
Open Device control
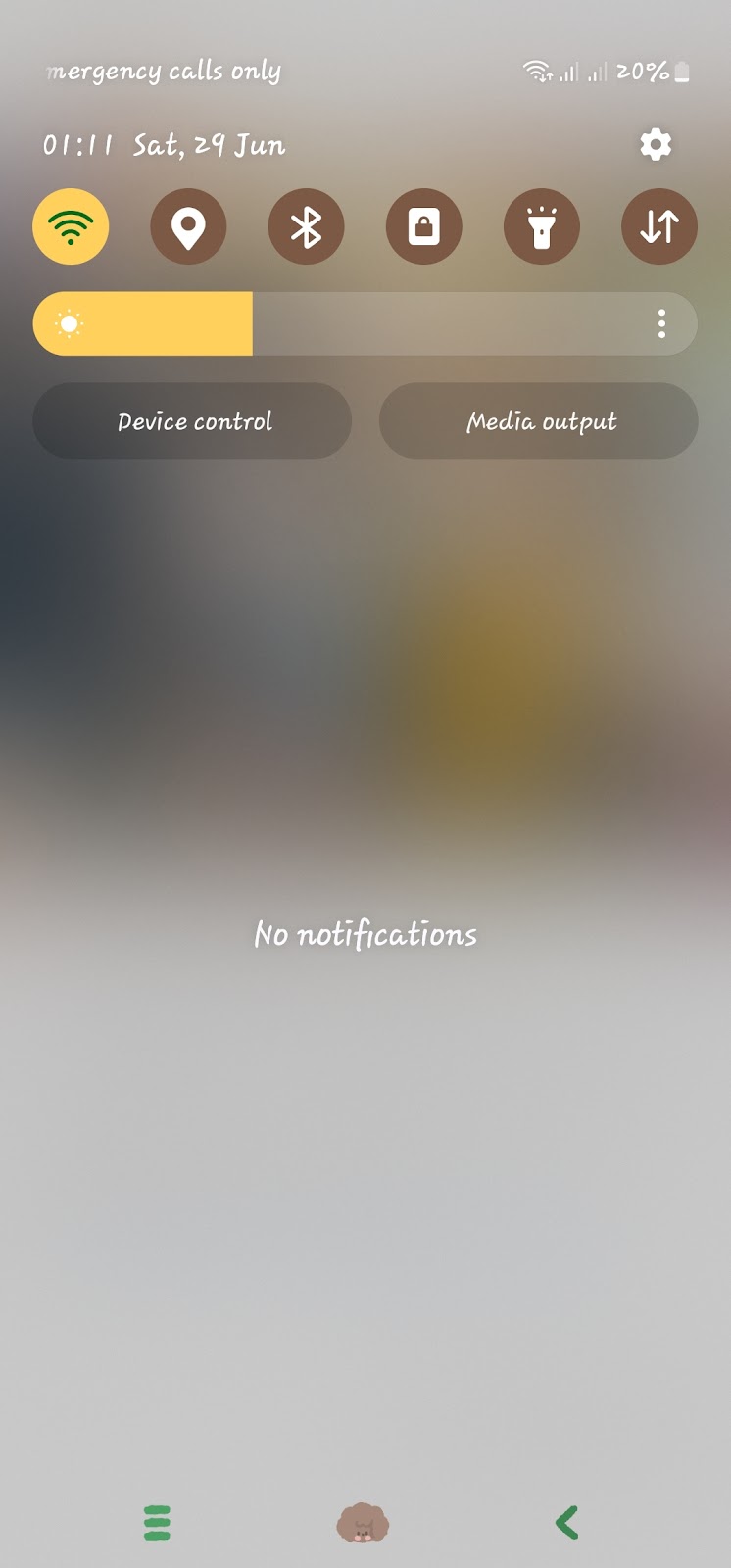click(192, 420)
